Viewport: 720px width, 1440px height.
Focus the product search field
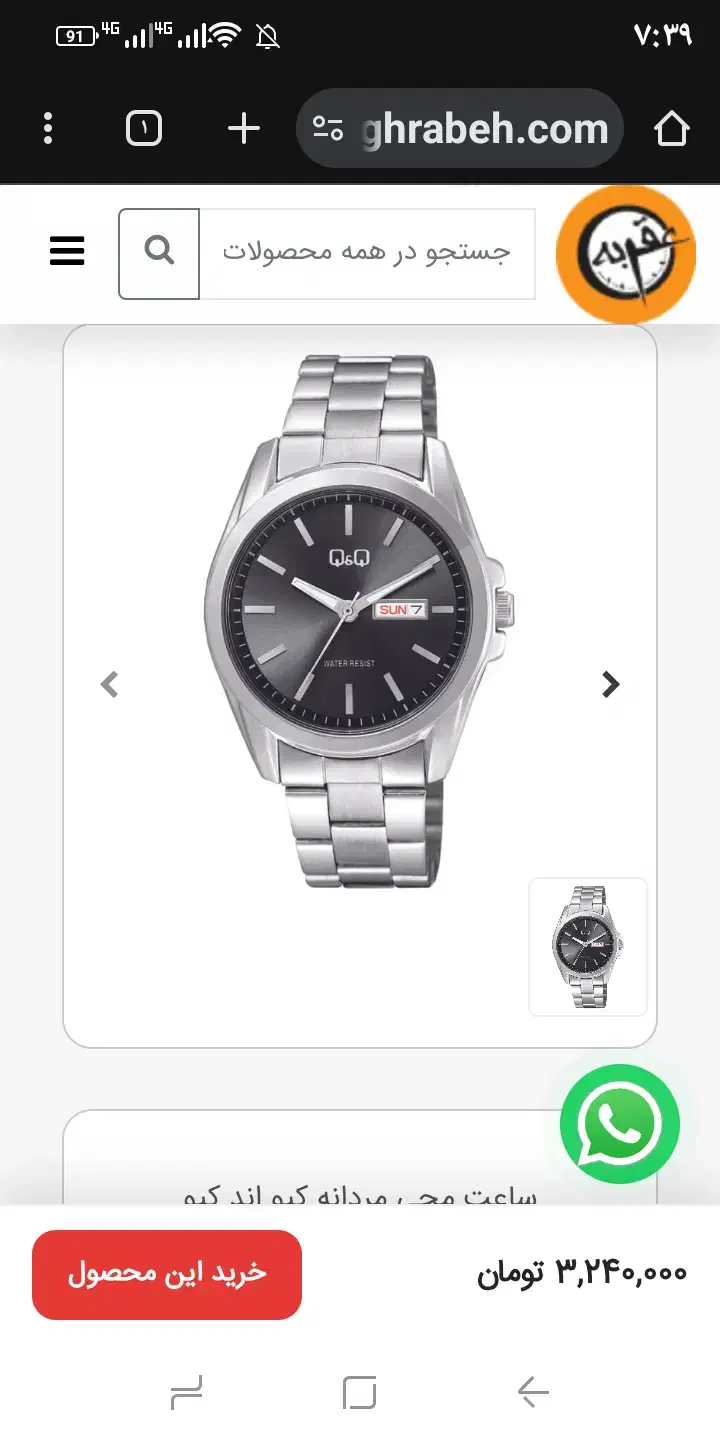coord(367,254)
